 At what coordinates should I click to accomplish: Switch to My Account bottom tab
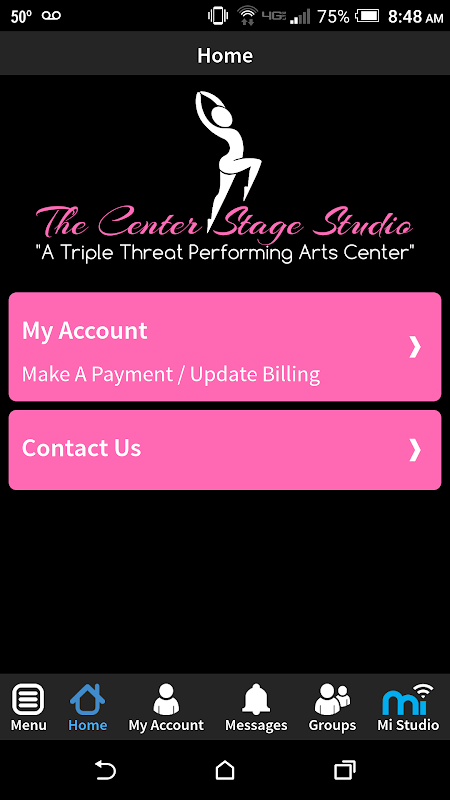pyautogui.click(x=166, y=708)
